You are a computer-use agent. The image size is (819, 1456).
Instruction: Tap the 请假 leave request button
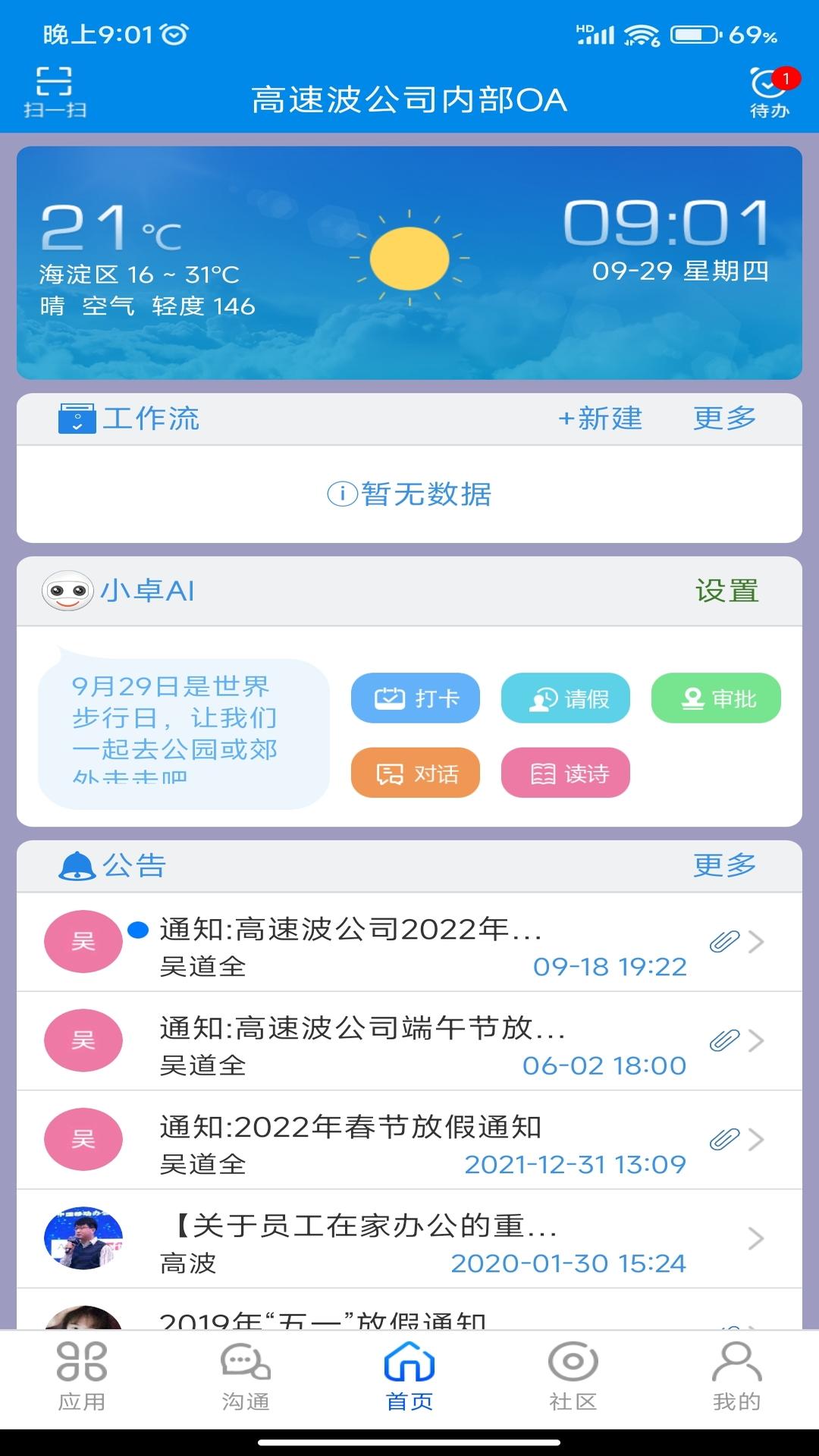pos(566,698)
